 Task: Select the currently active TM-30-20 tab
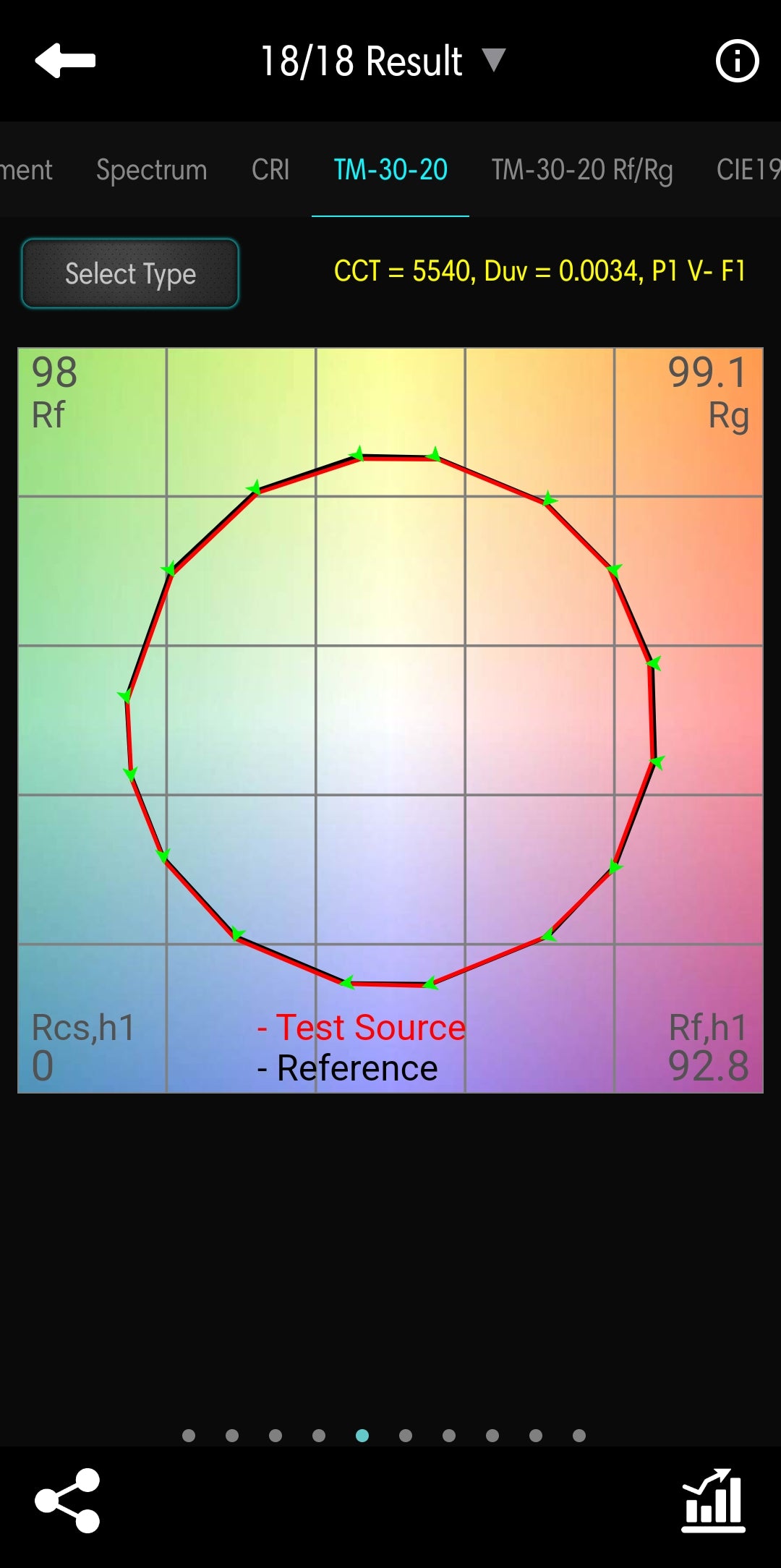click(390, 170)
